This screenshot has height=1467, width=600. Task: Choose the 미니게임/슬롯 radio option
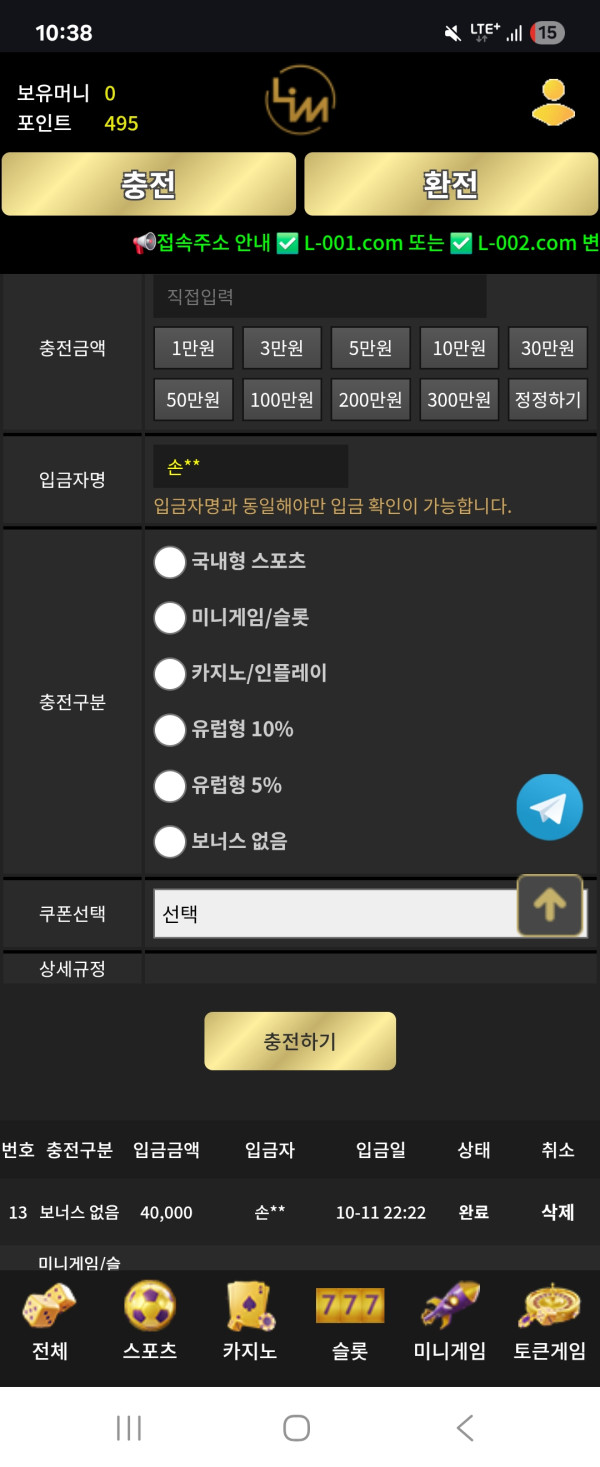(x=170, y=617)
